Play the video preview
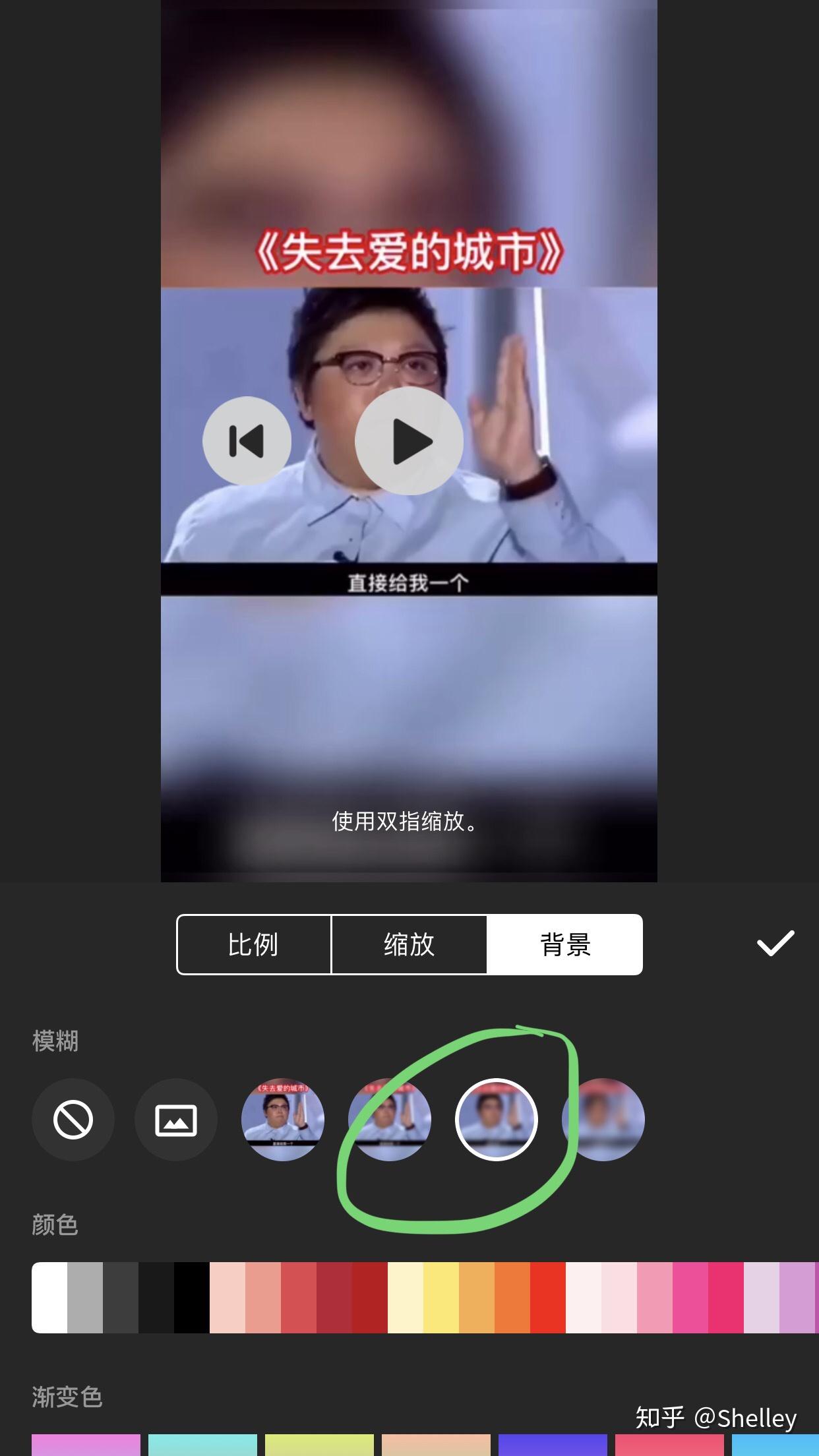The image size is (819, 1456). [x=409, y=440]
